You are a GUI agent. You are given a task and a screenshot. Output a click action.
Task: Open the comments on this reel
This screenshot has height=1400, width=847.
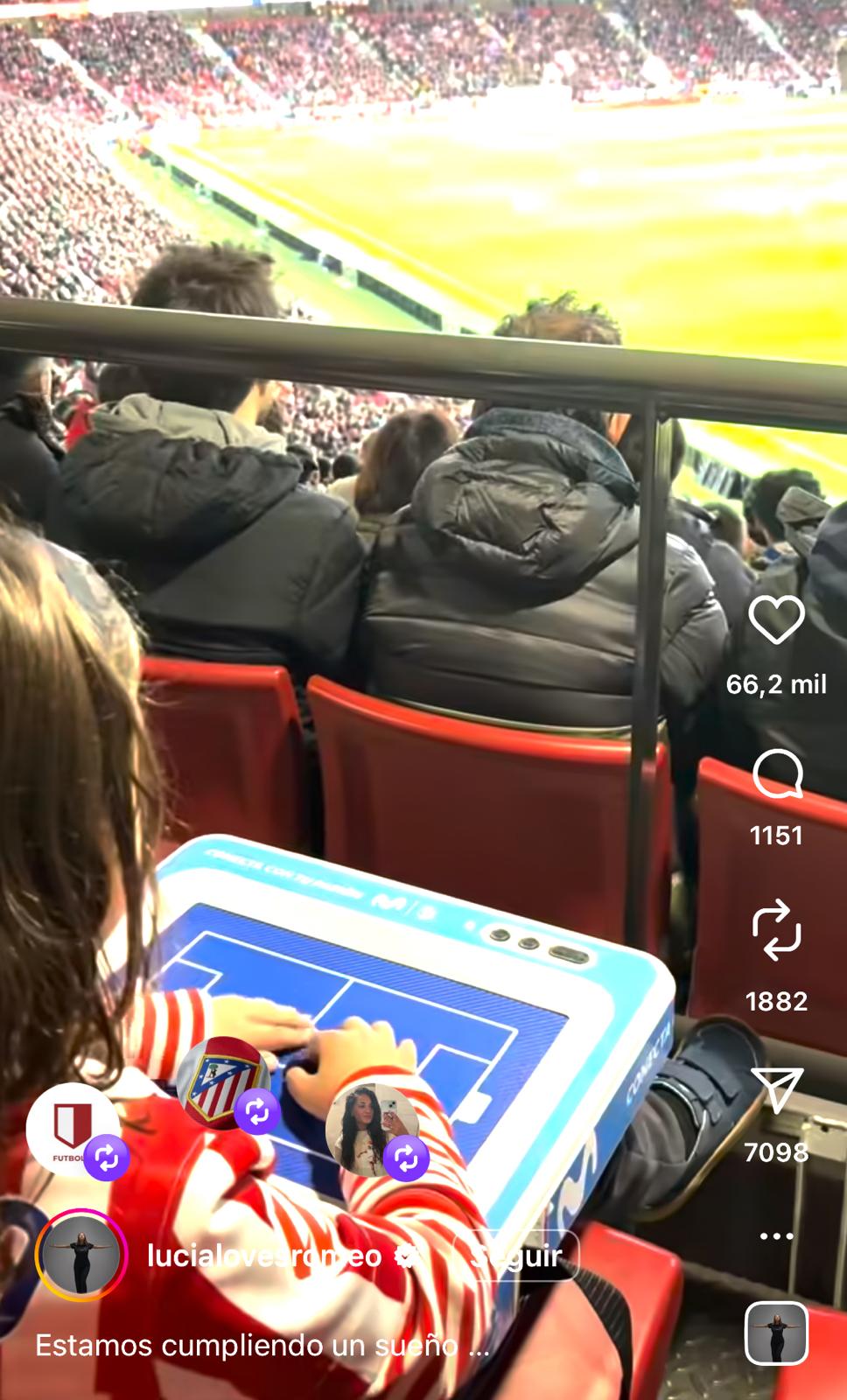pyautogui.click(x=776, y=774)
